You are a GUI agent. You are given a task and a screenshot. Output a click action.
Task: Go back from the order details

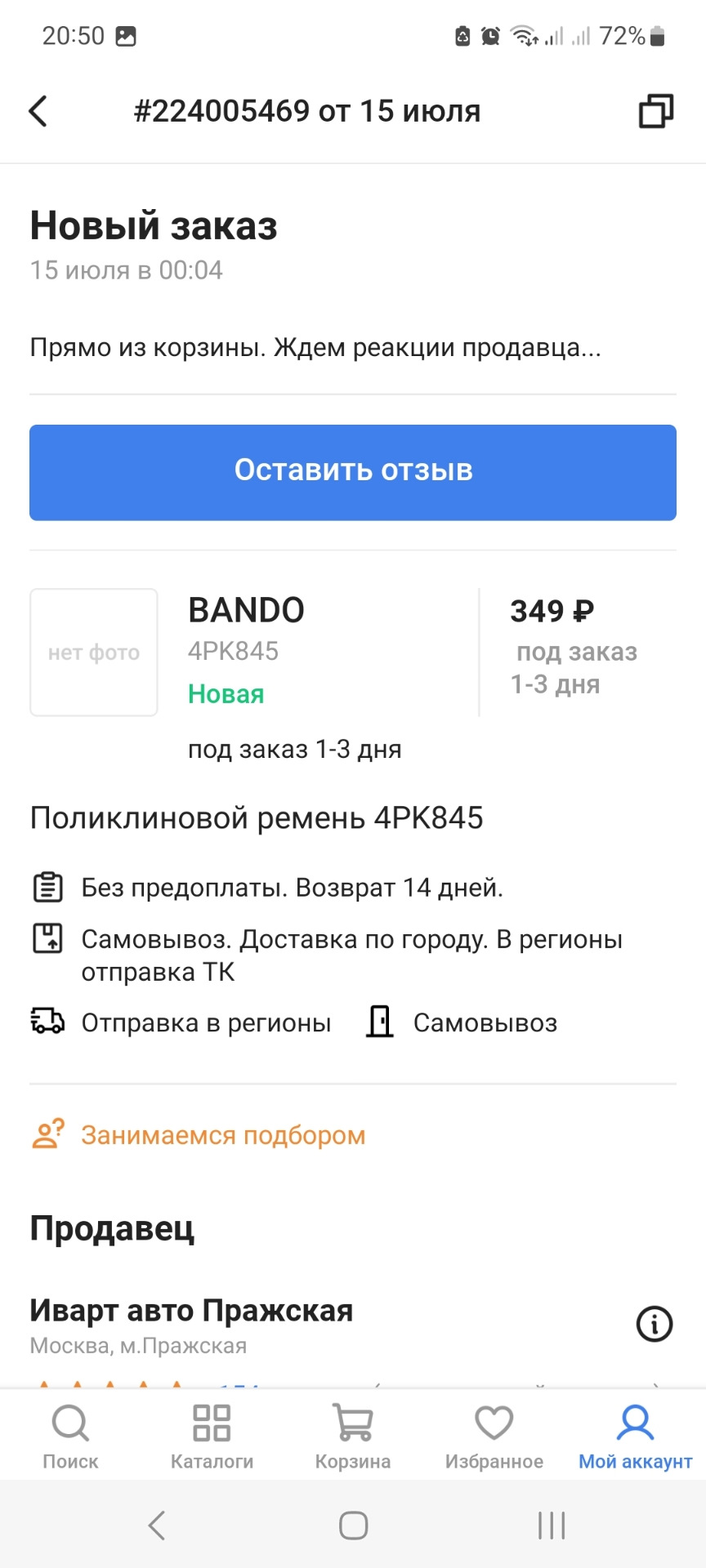click(38, 111)
